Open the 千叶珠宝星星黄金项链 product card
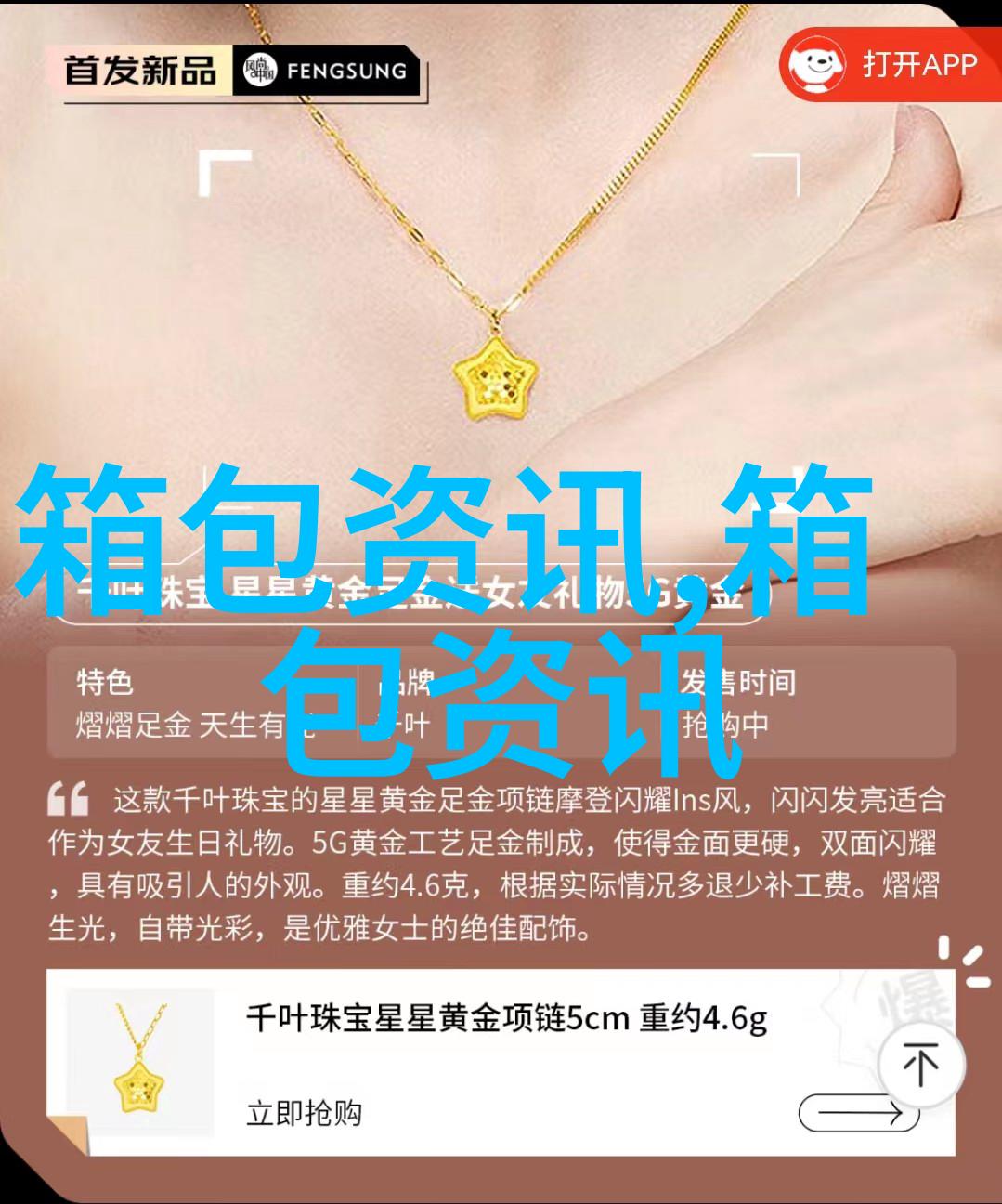The image size is (1002, 1204). click(506, 1020)
